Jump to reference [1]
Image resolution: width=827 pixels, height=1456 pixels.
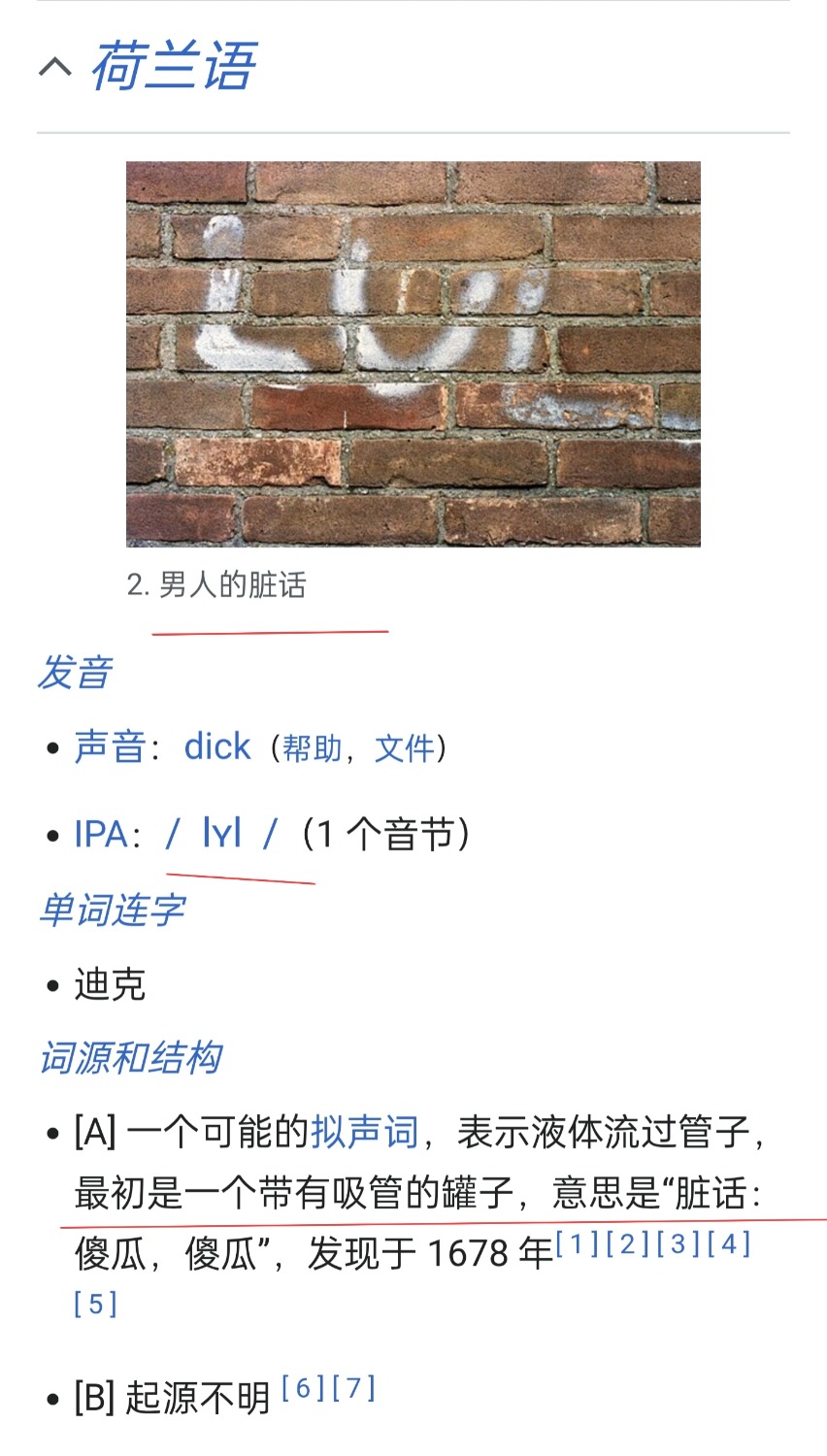577,1243
